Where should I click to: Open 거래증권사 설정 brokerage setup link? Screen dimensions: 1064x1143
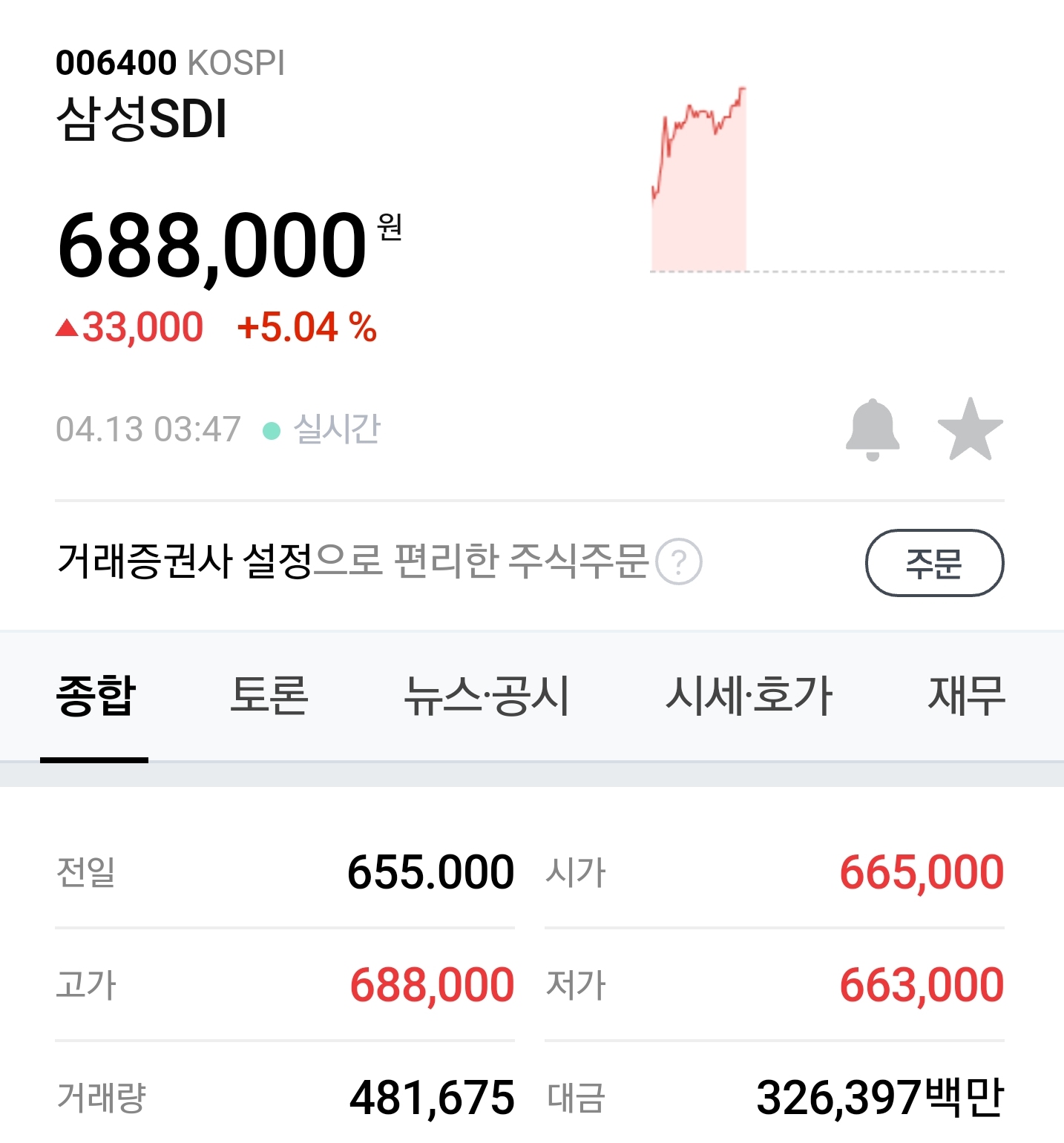coord(184,561)
